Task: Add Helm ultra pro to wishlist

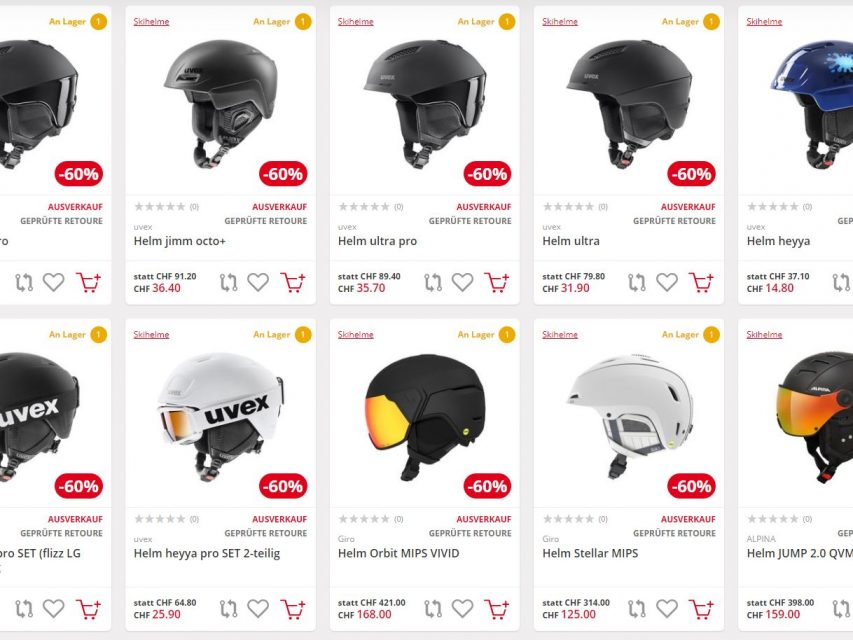Action: click(x=462, y=282)
